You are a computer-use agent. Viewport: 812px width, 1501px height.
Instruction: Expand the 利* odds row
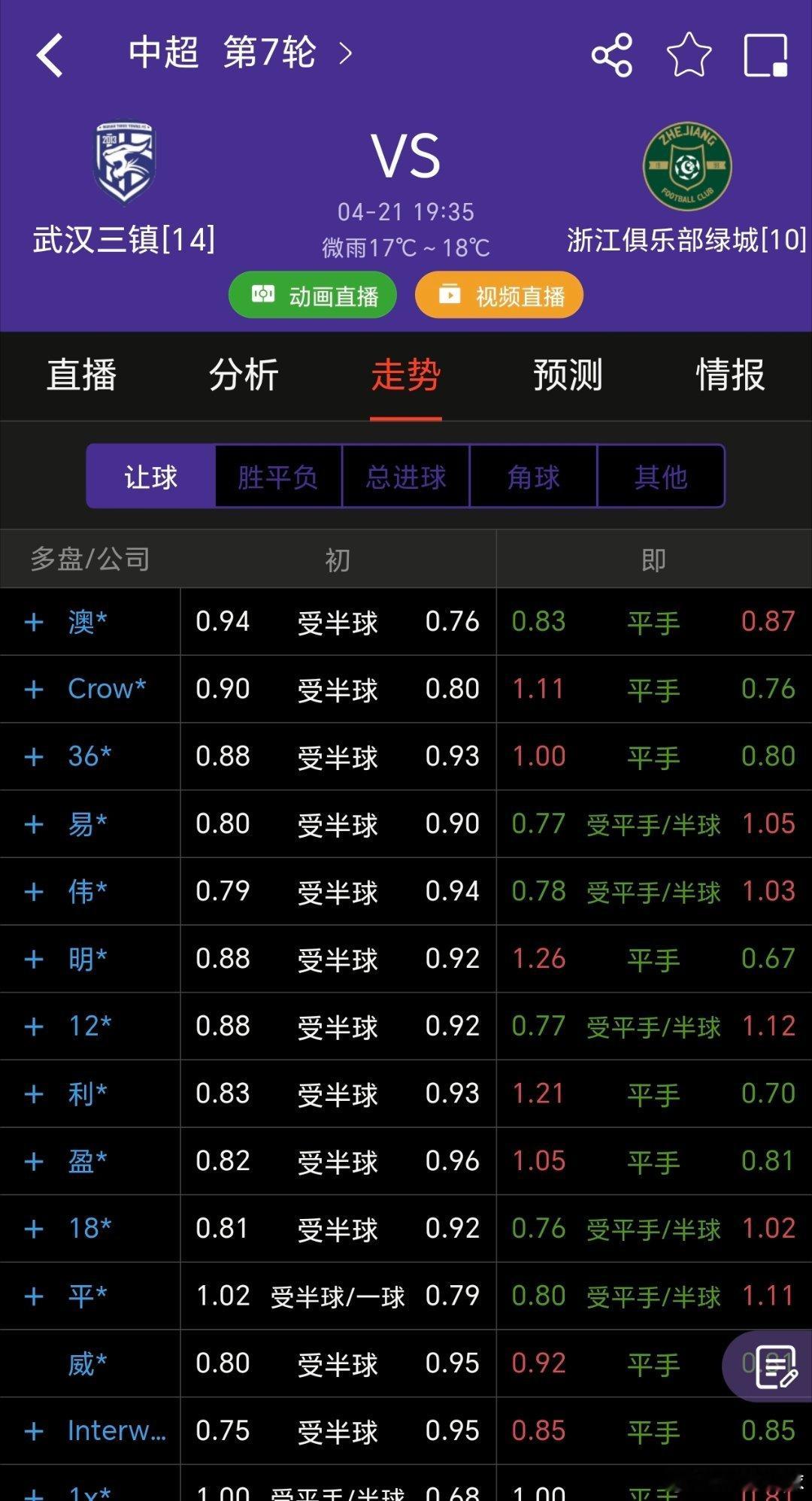(33, 1094)
